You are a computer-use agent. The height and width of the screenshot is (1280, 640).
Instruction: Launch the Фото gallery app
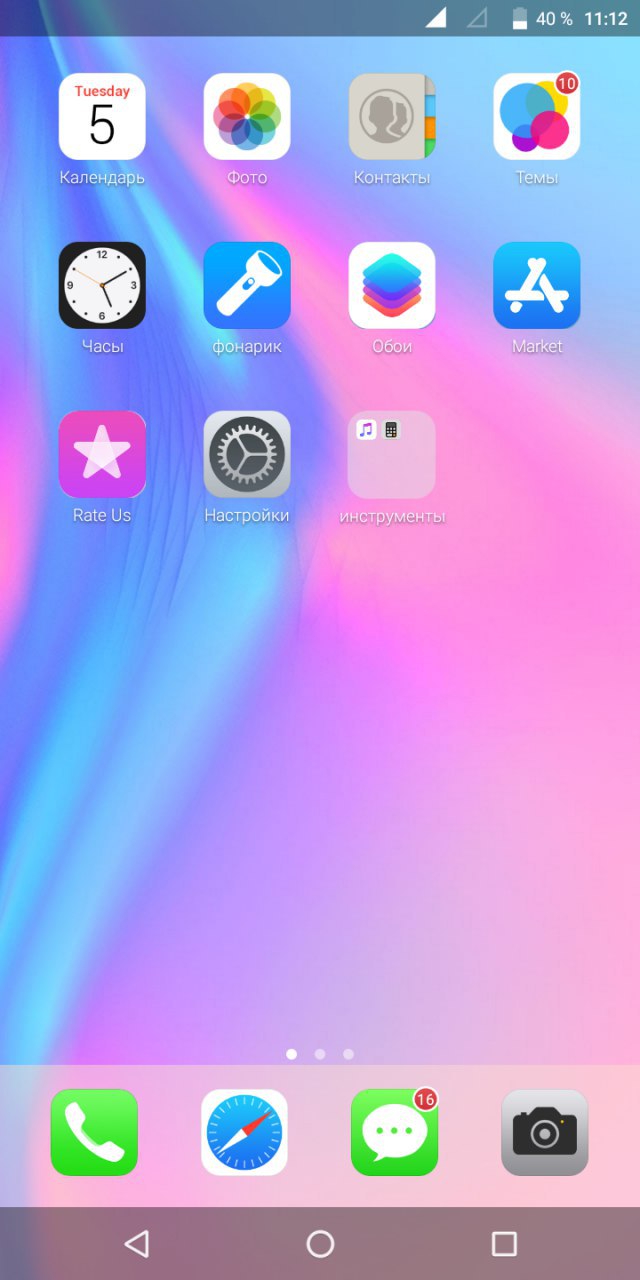(247, 117)
